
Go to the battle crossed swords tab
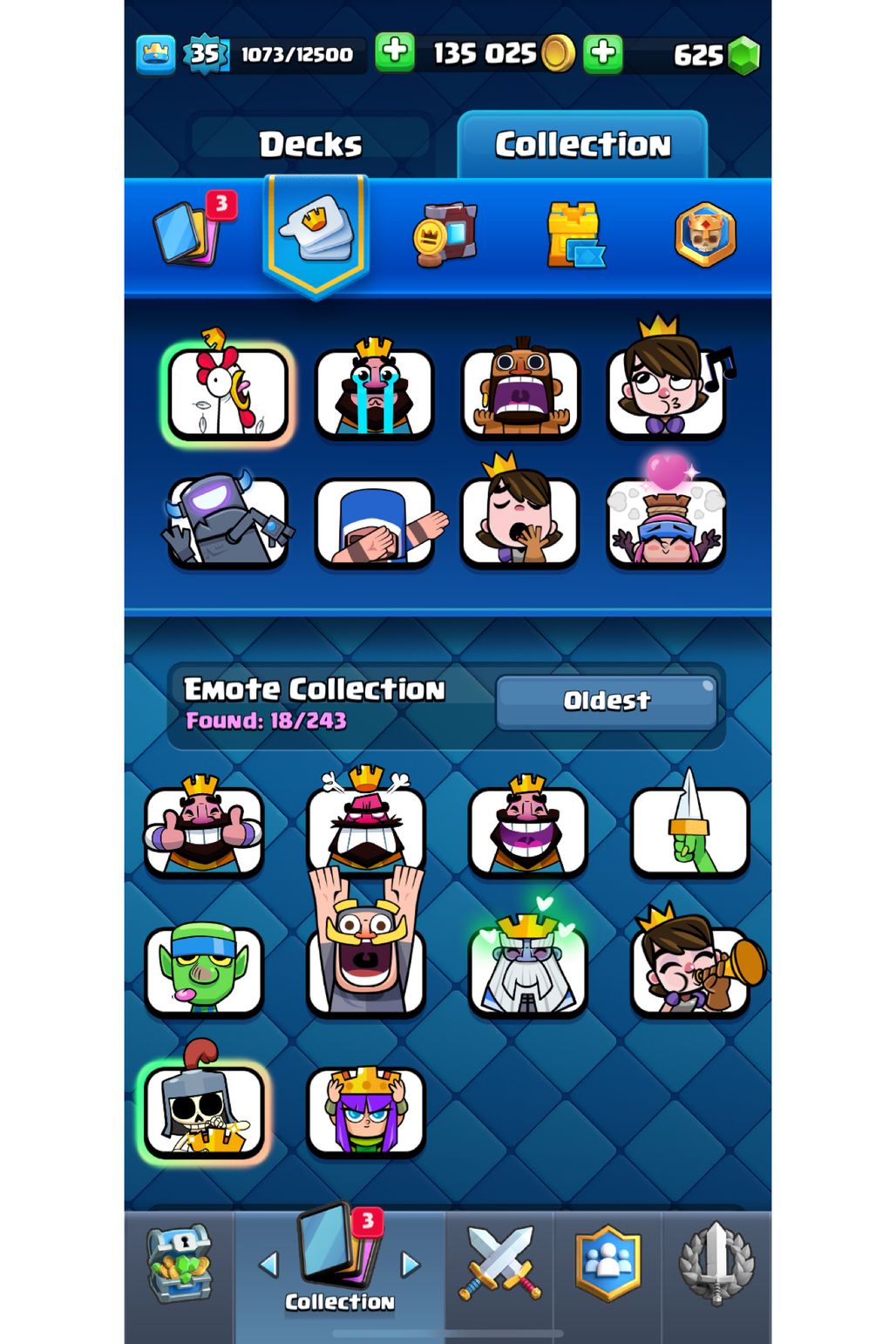pos(499,1265)
